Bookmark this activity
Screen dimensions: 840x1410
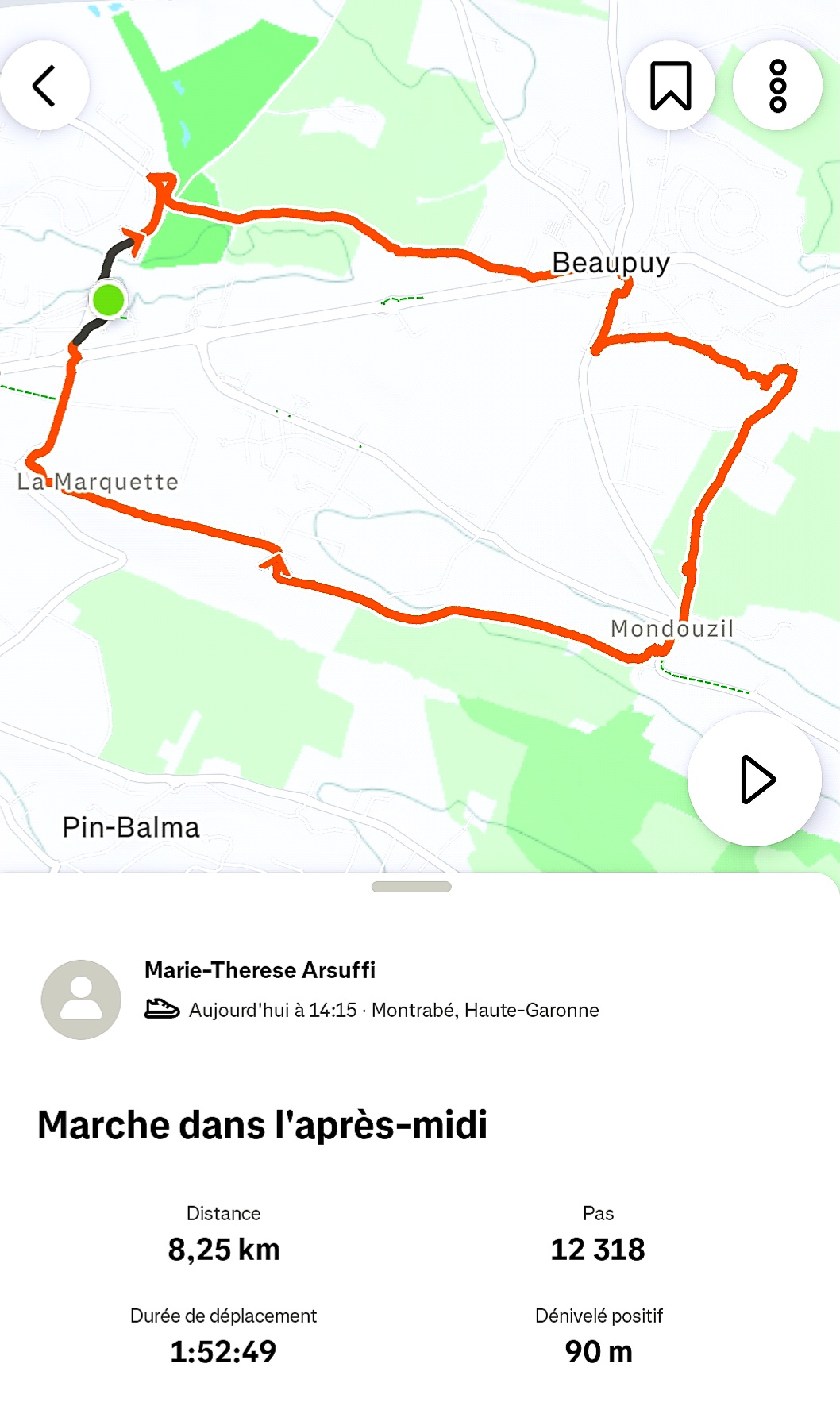pos(671,86)
